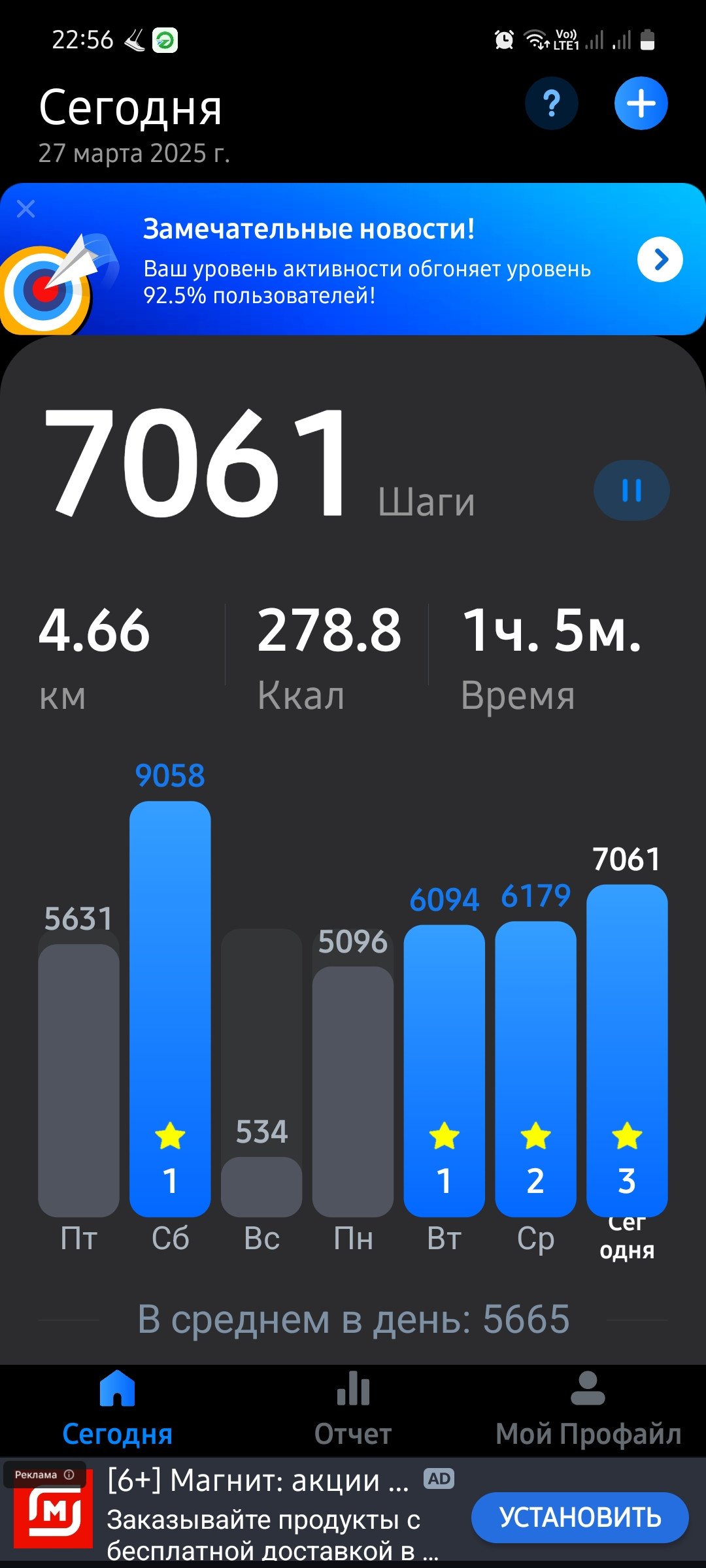Tap УСТАНОВИТЬ in the Магнит ad
The width and height of the screenshot is (706, 1568).
tap(580, 1517)
